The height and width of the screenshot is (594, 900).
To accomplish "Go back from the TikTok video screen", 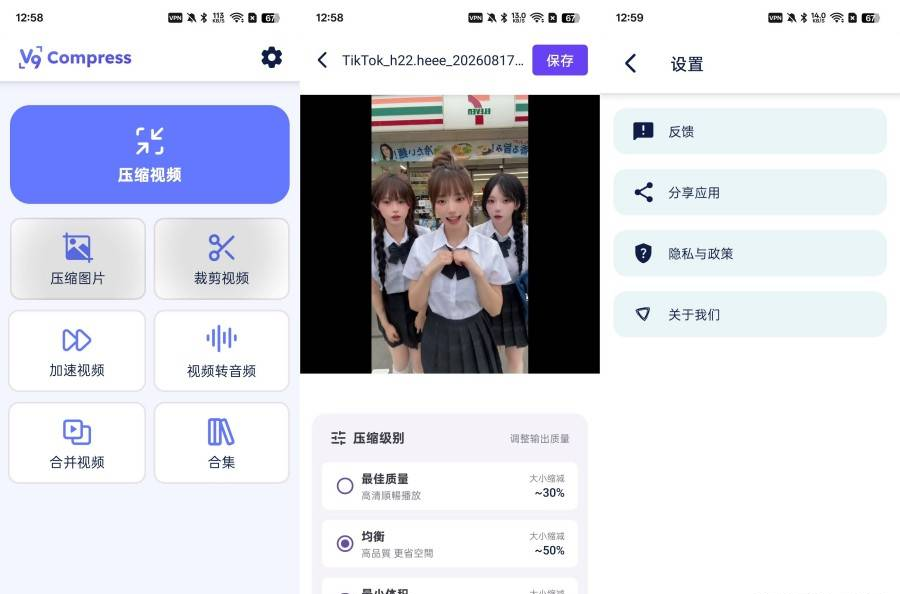I will pos(323,60).
